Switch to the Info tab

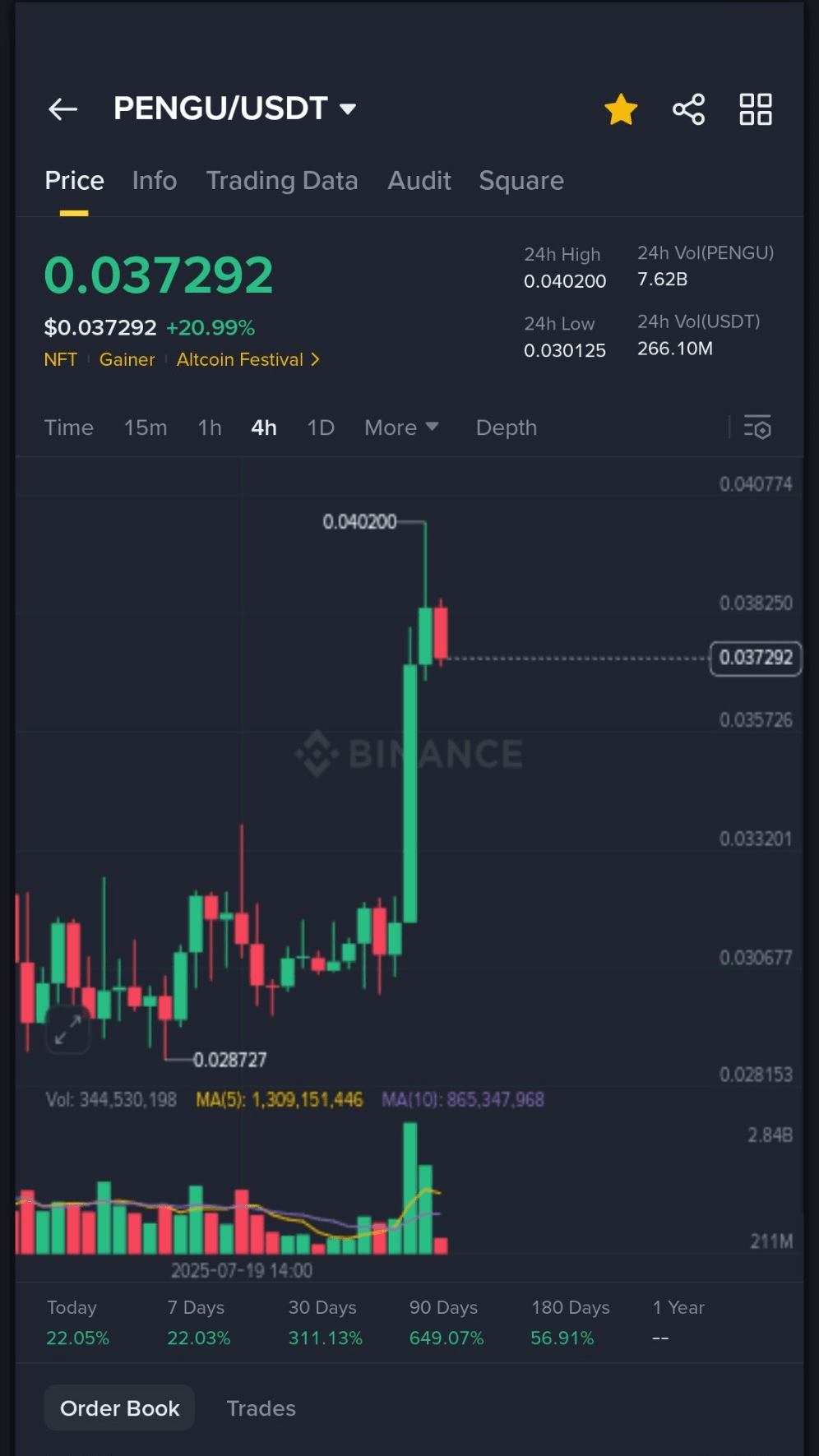(155, 181)
